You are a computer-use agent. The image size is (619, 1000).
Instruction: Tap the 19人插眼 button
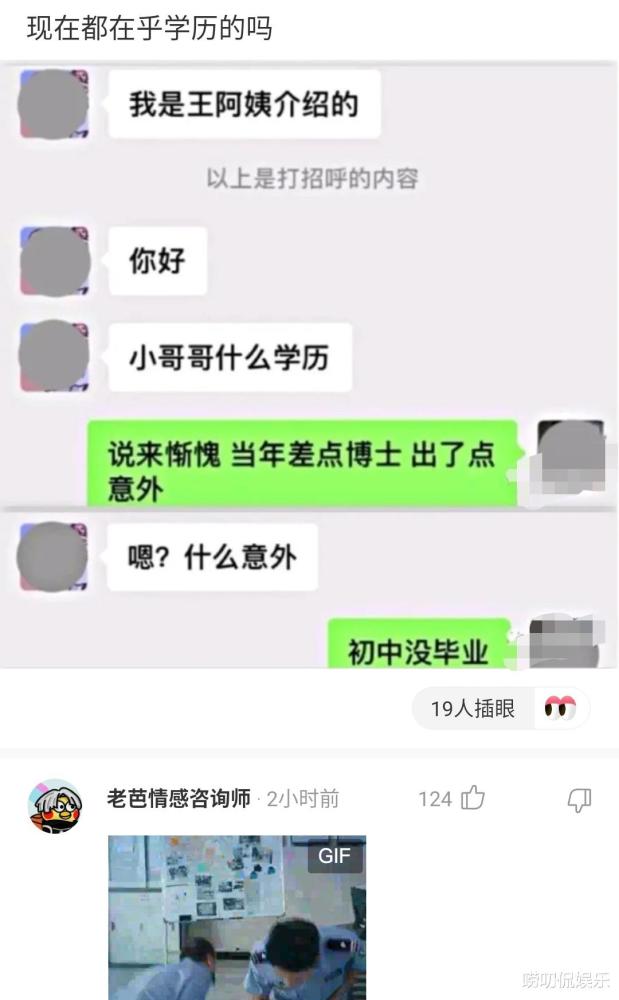[501, 708]
